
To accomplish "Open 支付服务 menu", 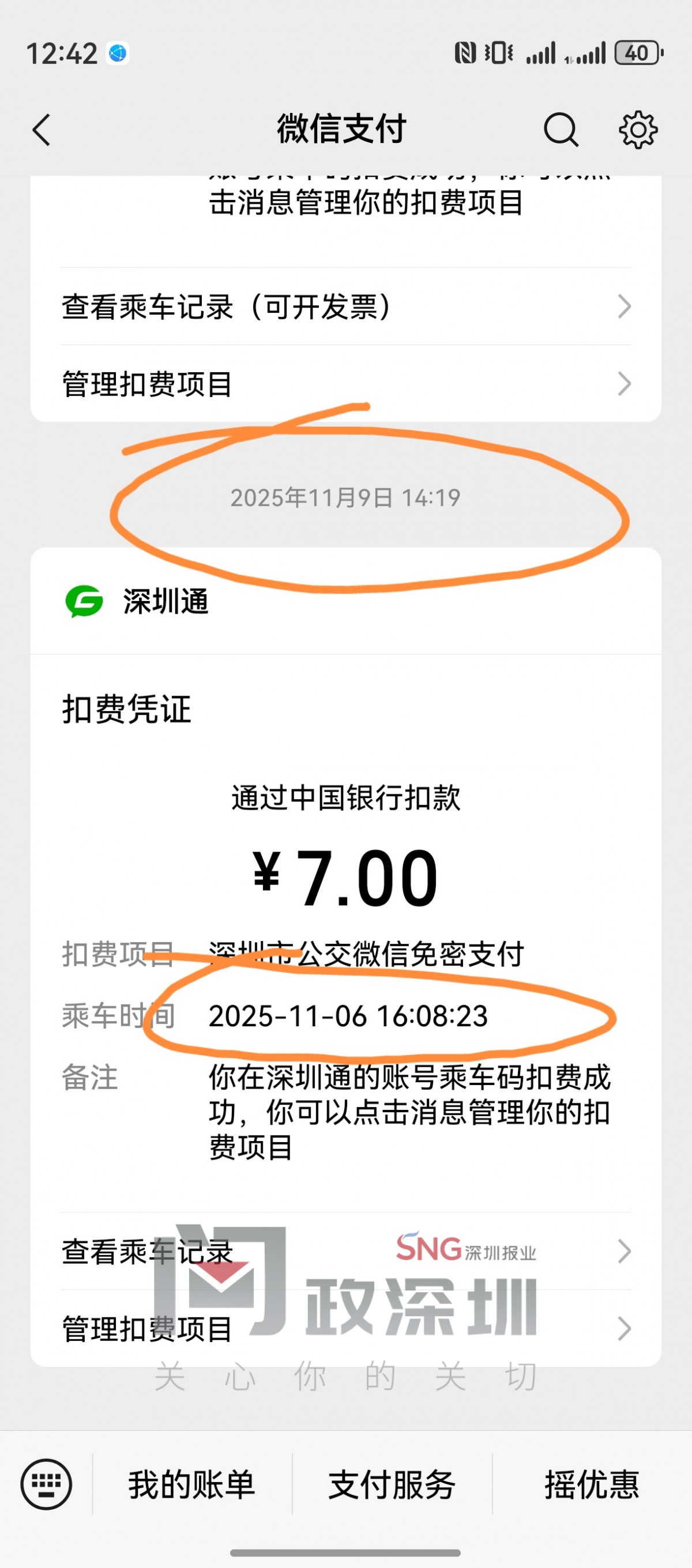I will coord(392,1484).
